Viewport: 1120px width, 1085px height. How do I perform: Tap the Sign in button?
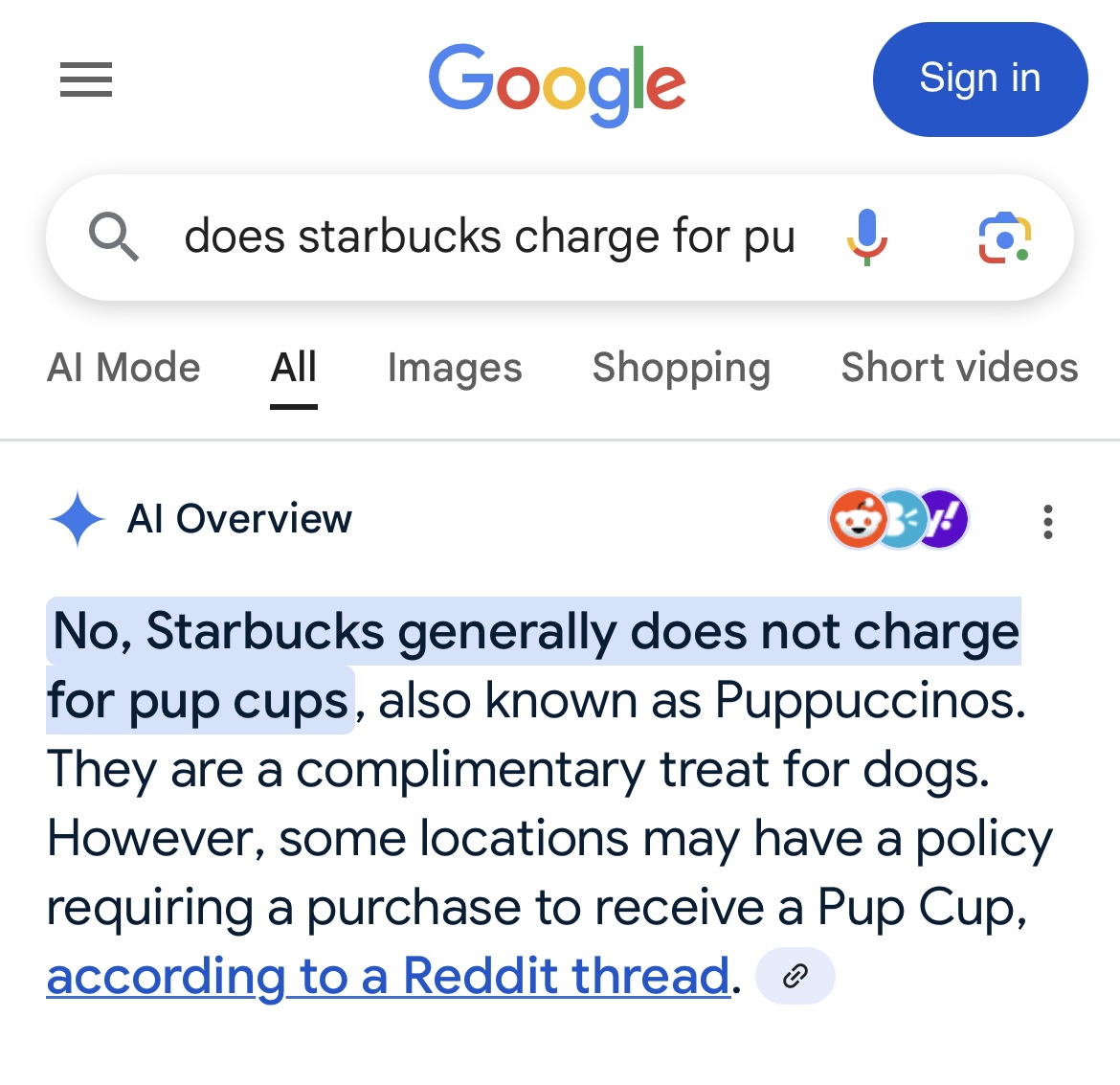[x=979, y=79]
